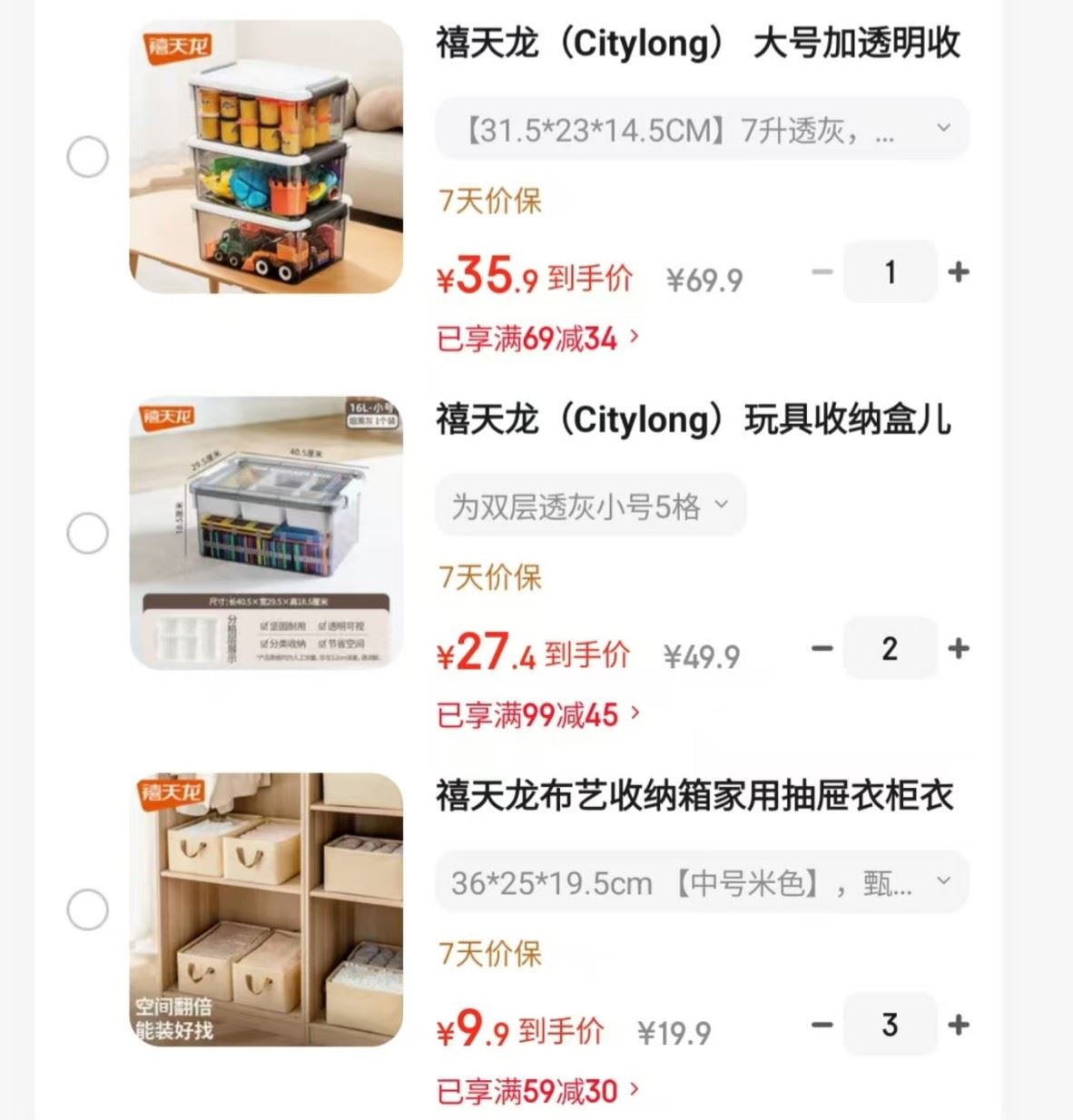Increase quantity of the ¥9.9 fabric box
1073x1120 pixels.
click(x=959, y=1025)
